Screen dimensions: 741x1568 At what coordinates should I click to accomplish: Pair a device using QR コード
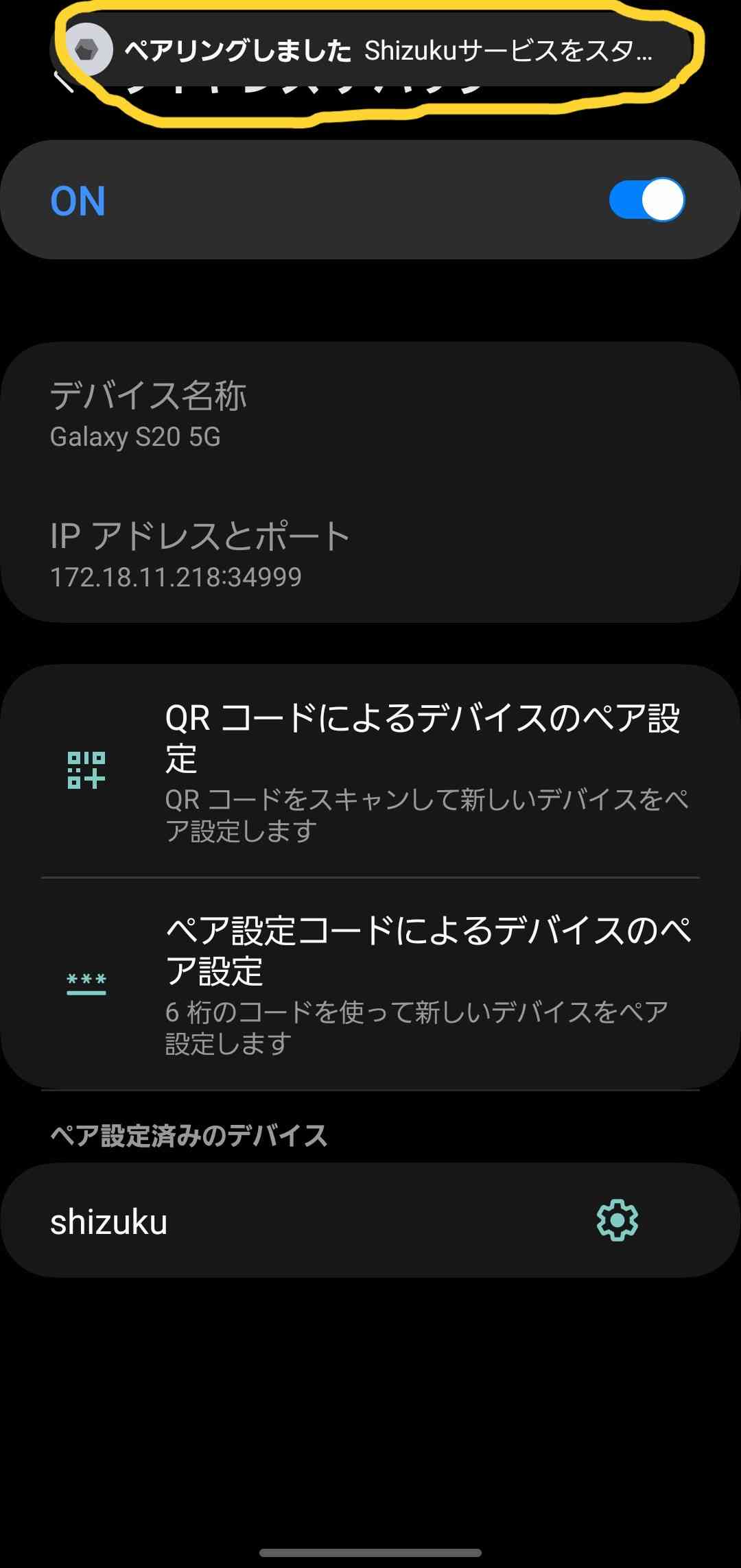(x=370, y=771)
